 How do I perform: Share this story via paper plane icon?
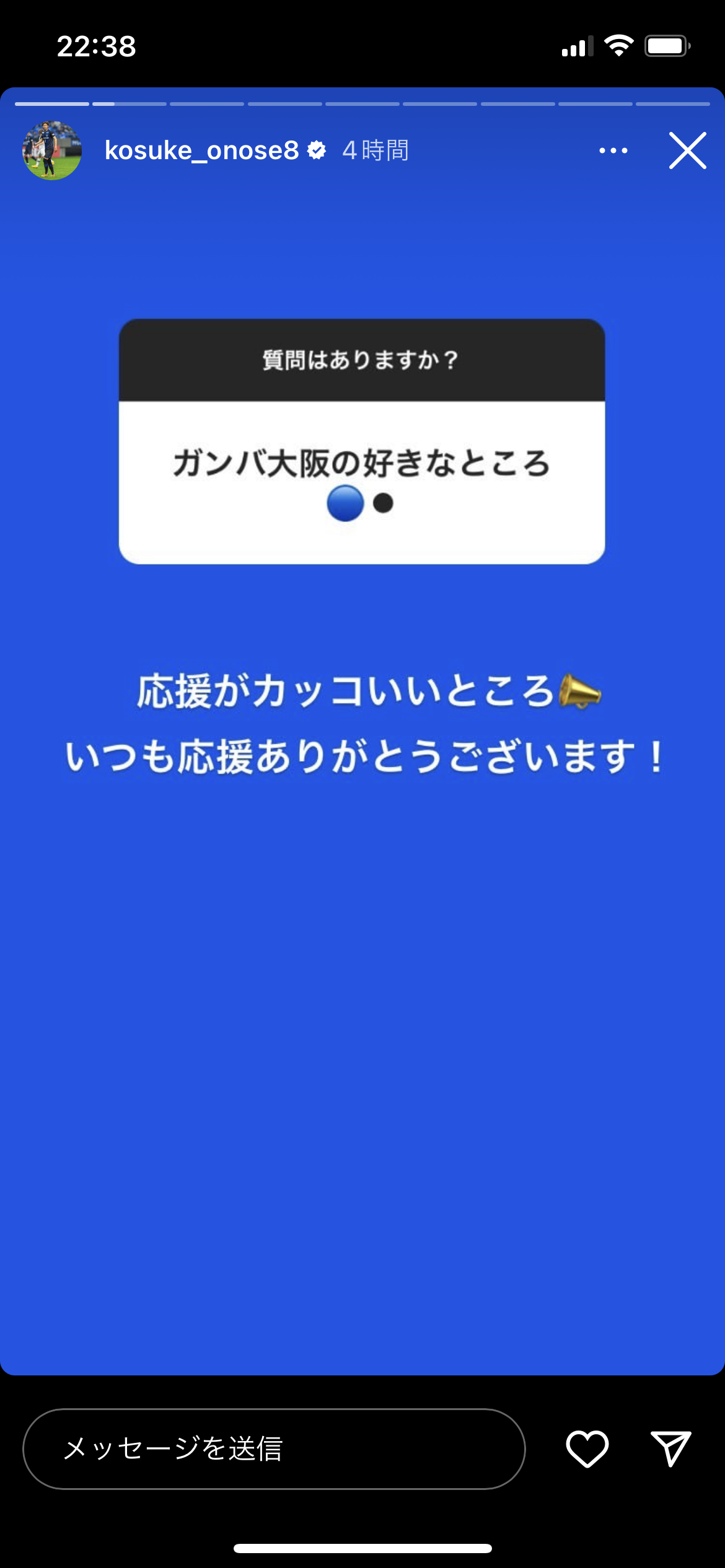[670, 1448]
